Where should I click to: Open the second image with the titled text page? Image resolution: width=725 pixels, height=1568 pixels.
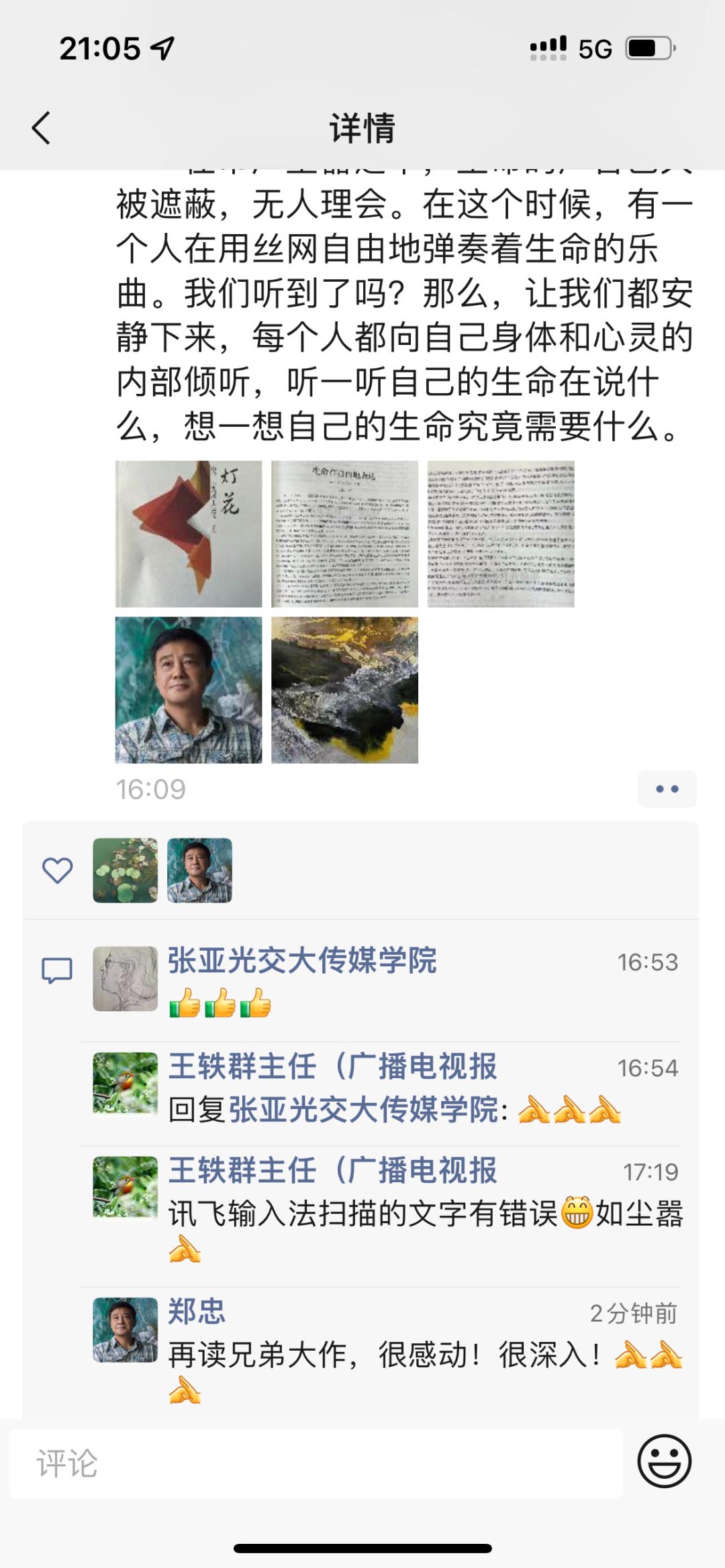point(344,534)
